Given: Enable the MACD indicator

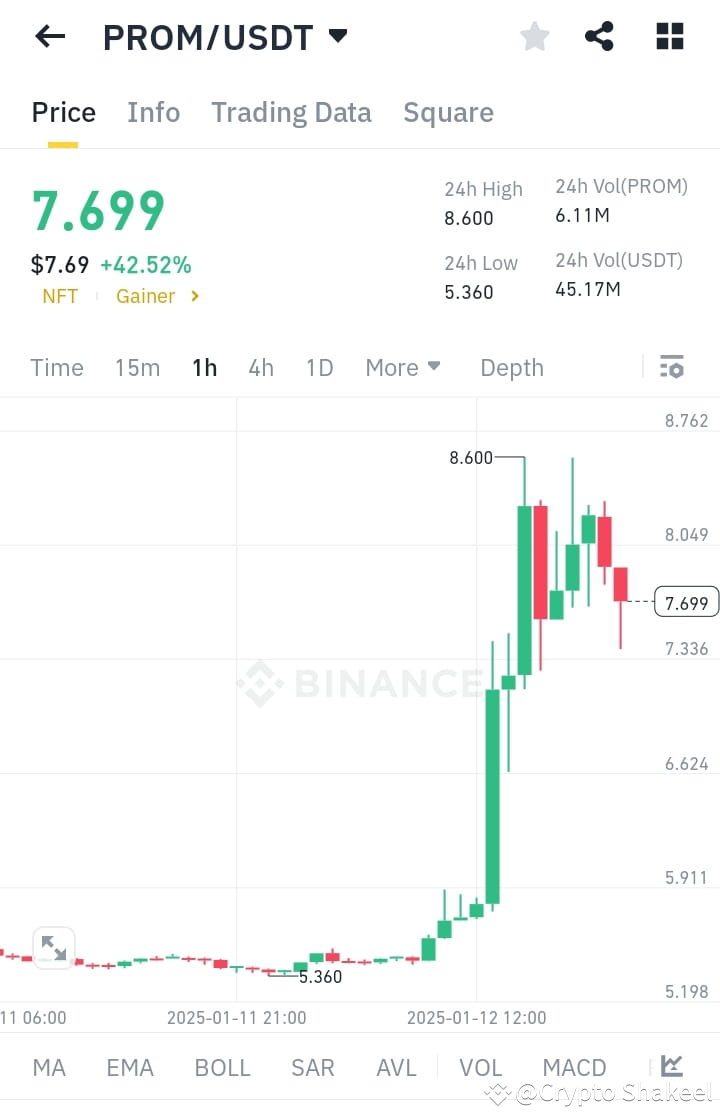Looking at the screenshot, I should (x=574, y=1067).
